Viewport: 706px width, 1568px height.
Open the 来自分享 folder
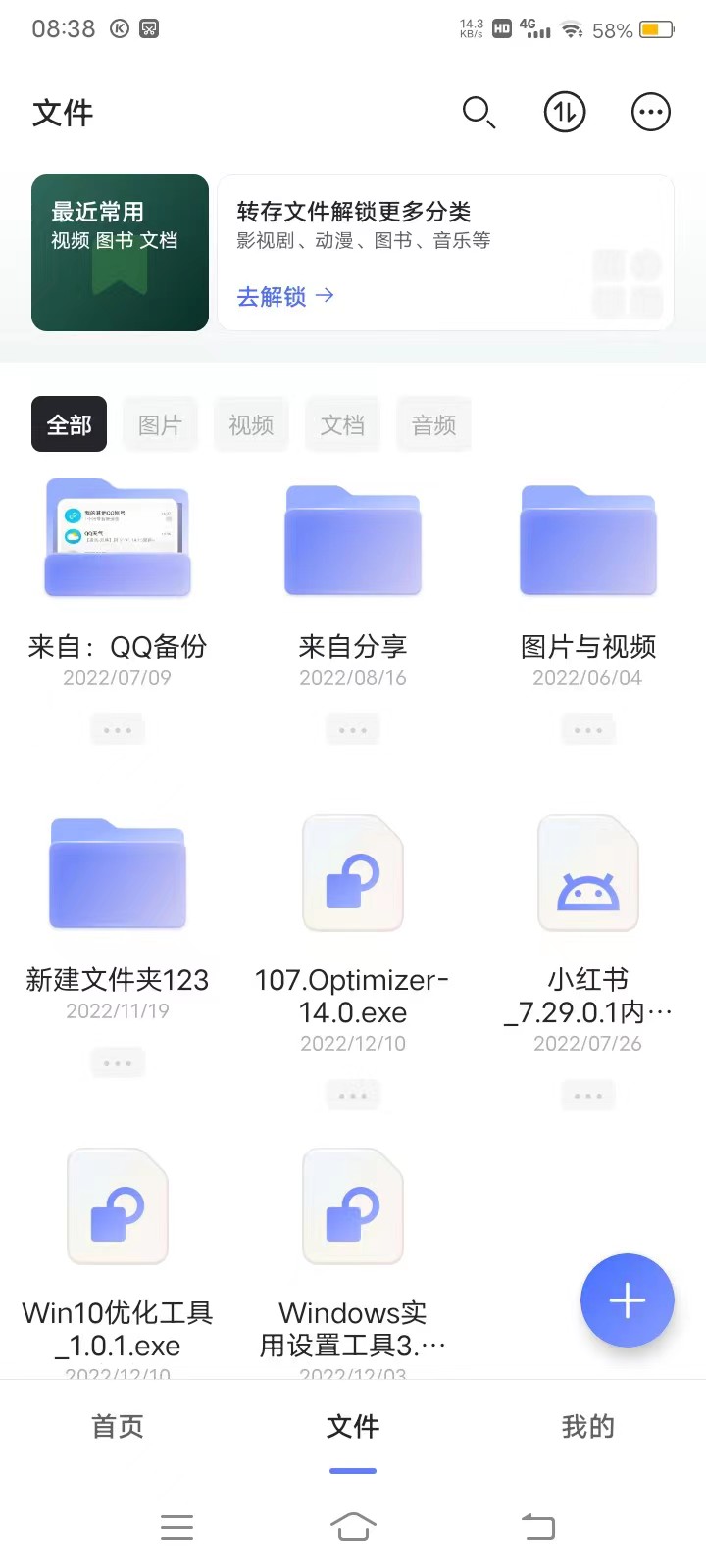point(353,539)
